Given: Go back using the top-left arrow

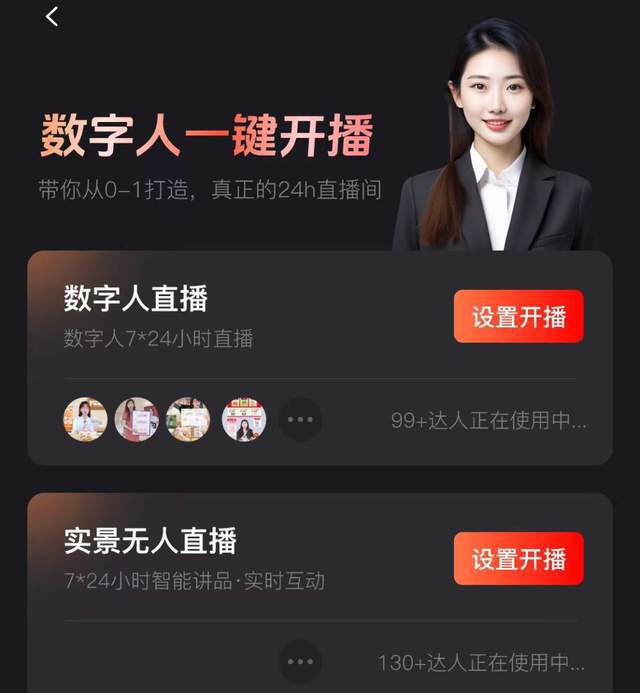Looking at the screenshot, I should click(x=52, y=17).
